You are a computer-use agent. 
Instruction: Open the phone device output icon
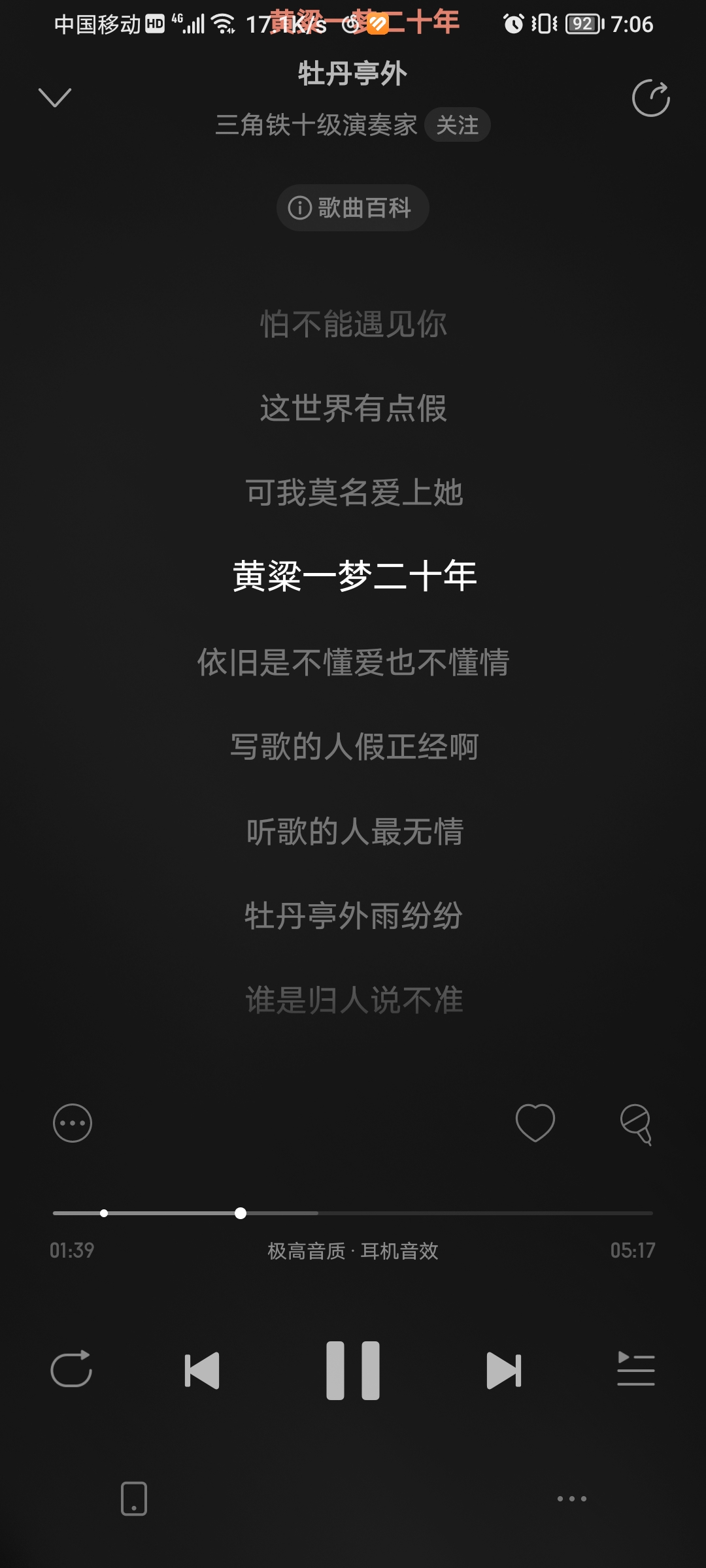[134, 1498]
